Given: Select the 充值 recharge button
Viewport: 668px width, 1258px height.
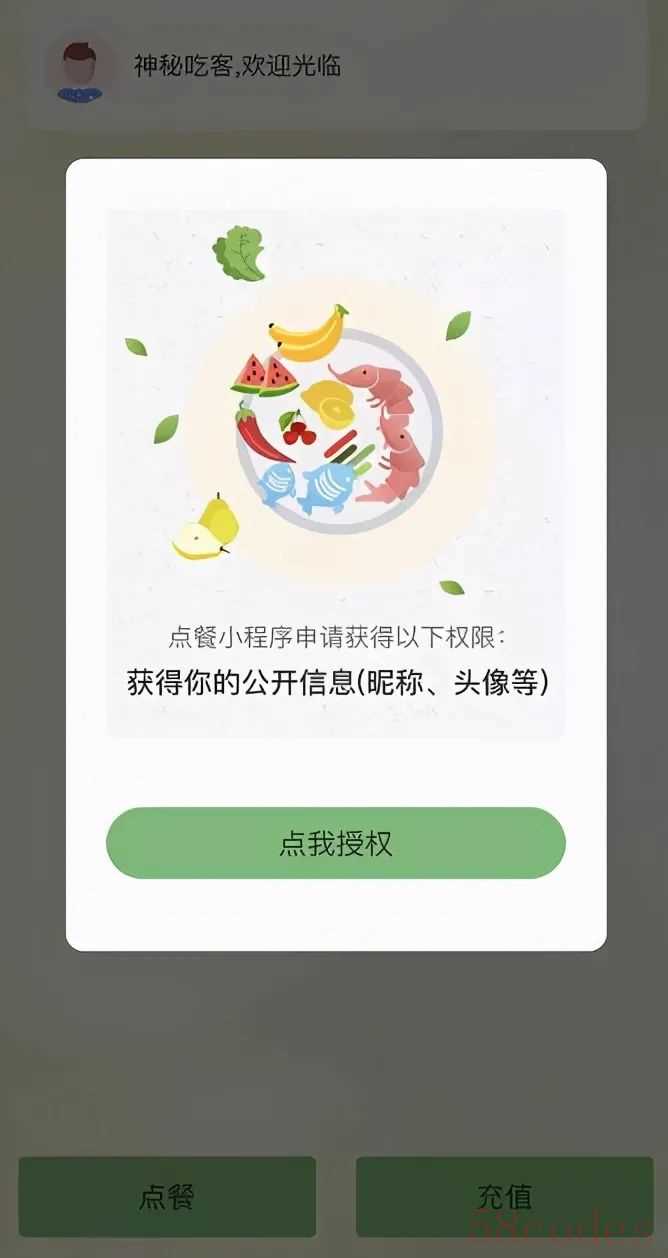Looking at the screenshot, I should coord(504,1196).
